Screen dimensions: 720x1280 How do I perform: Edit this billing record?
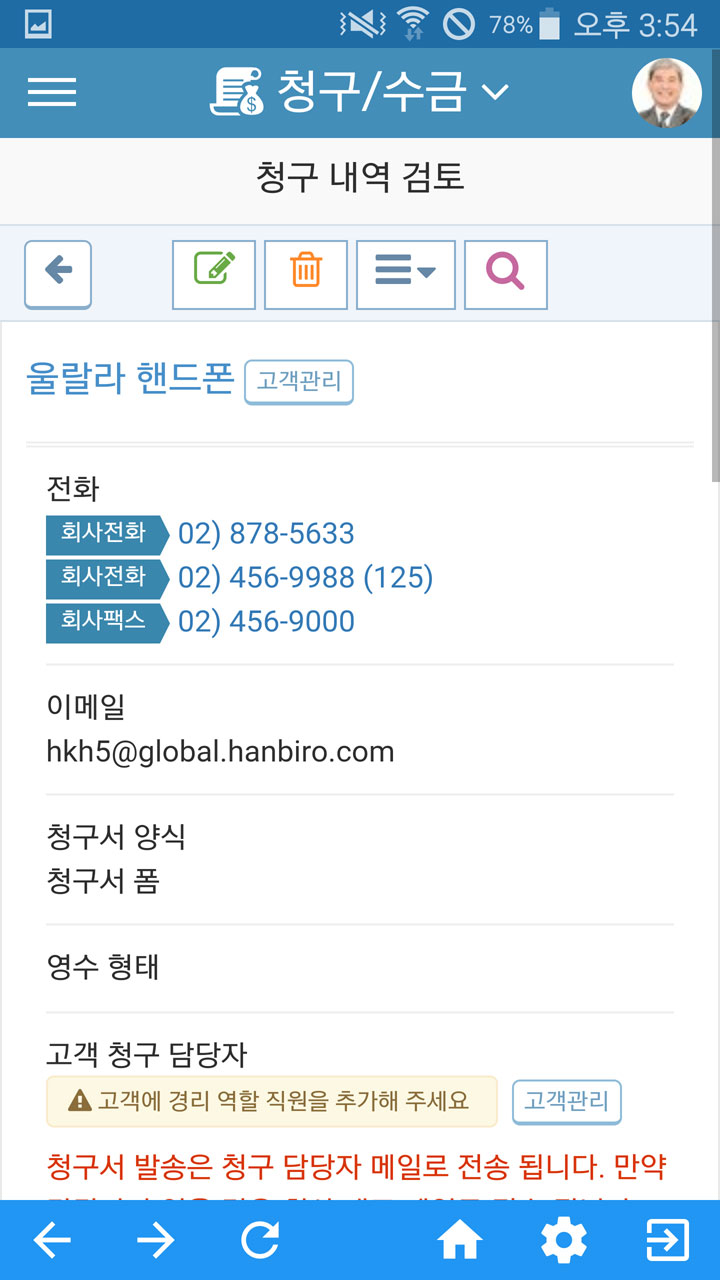point(214,274)
